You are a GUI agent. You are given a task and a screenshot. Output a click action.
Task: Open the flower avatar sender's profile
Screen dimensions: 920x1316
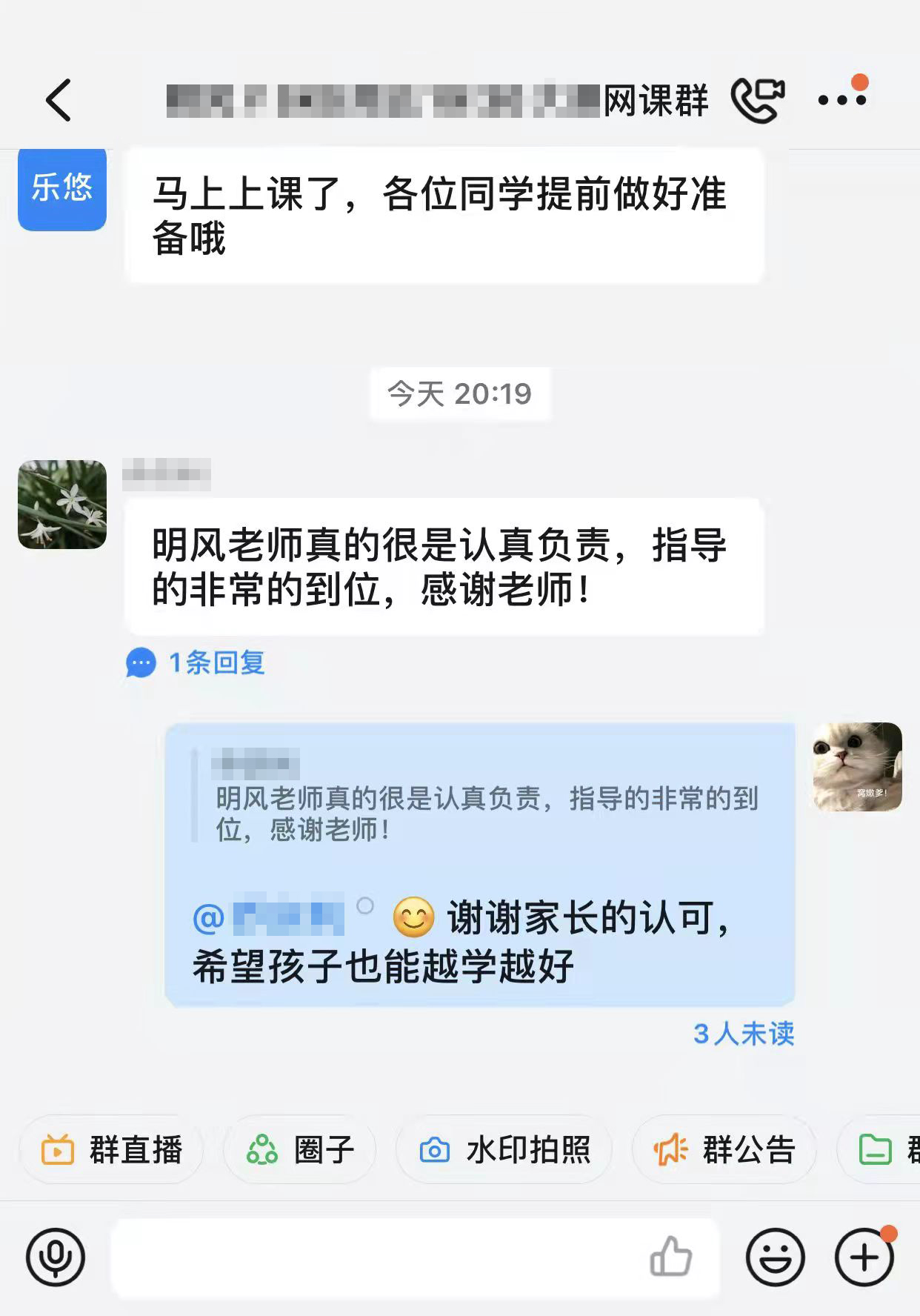(x=62, y=505)
